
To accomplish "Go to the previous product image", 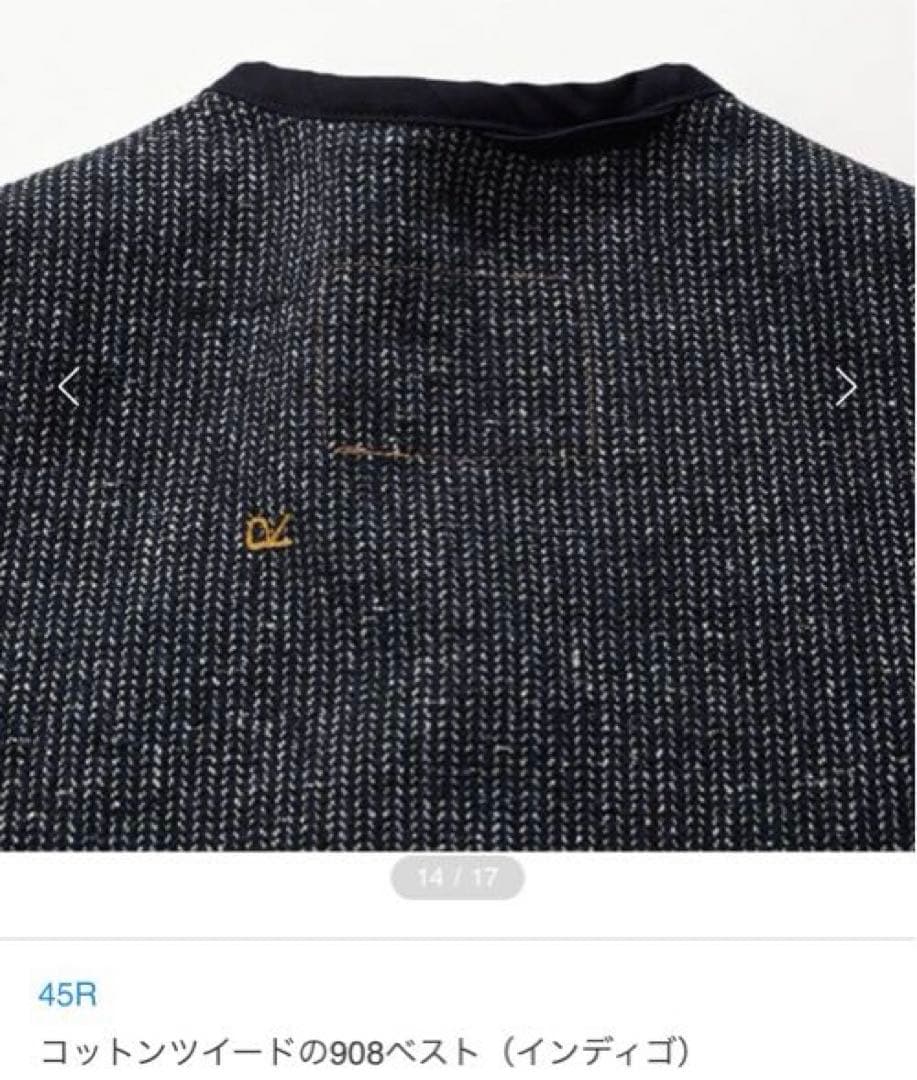I will click(x=68, y=387).
